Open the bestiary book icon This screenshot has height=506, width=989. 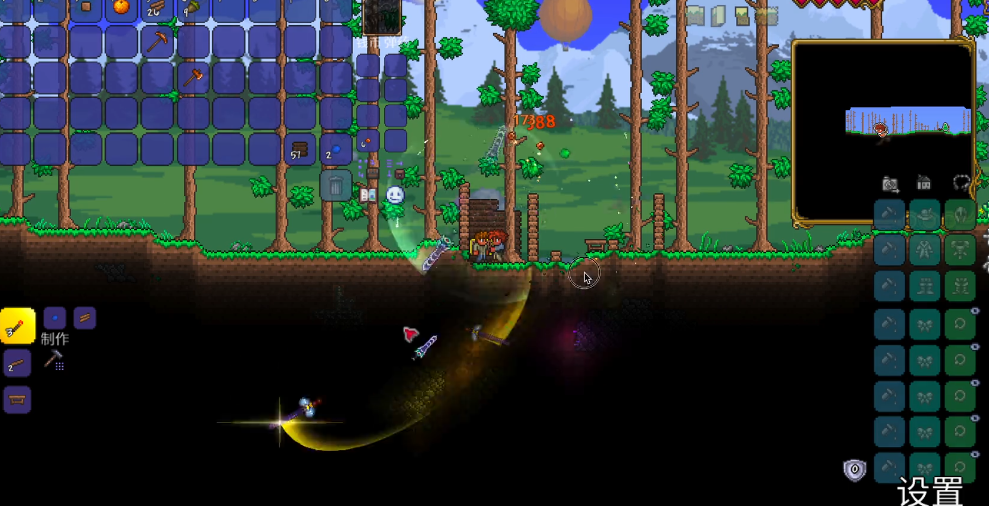click(x=368, y=195)
